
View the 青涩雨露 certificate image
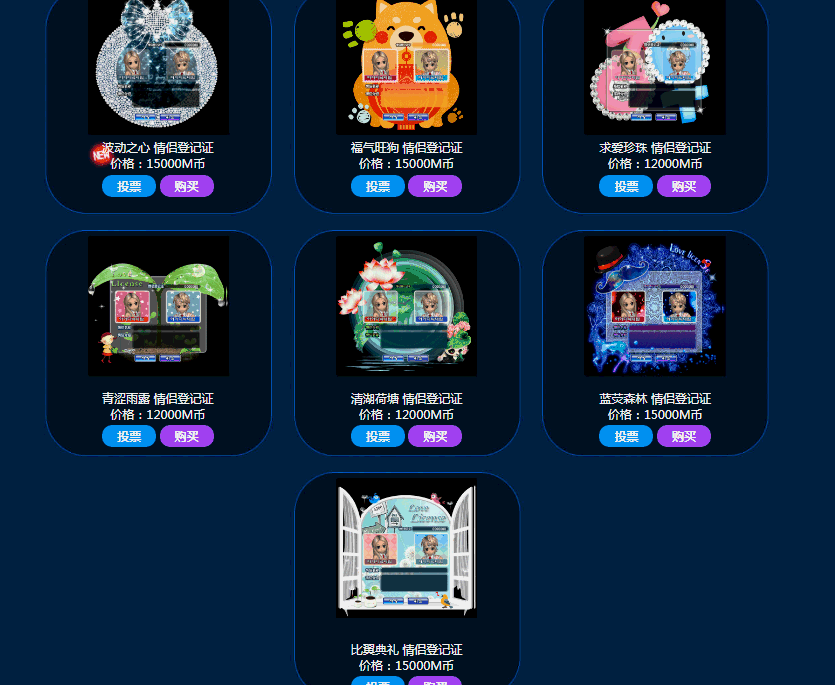(x=158, y=306)
